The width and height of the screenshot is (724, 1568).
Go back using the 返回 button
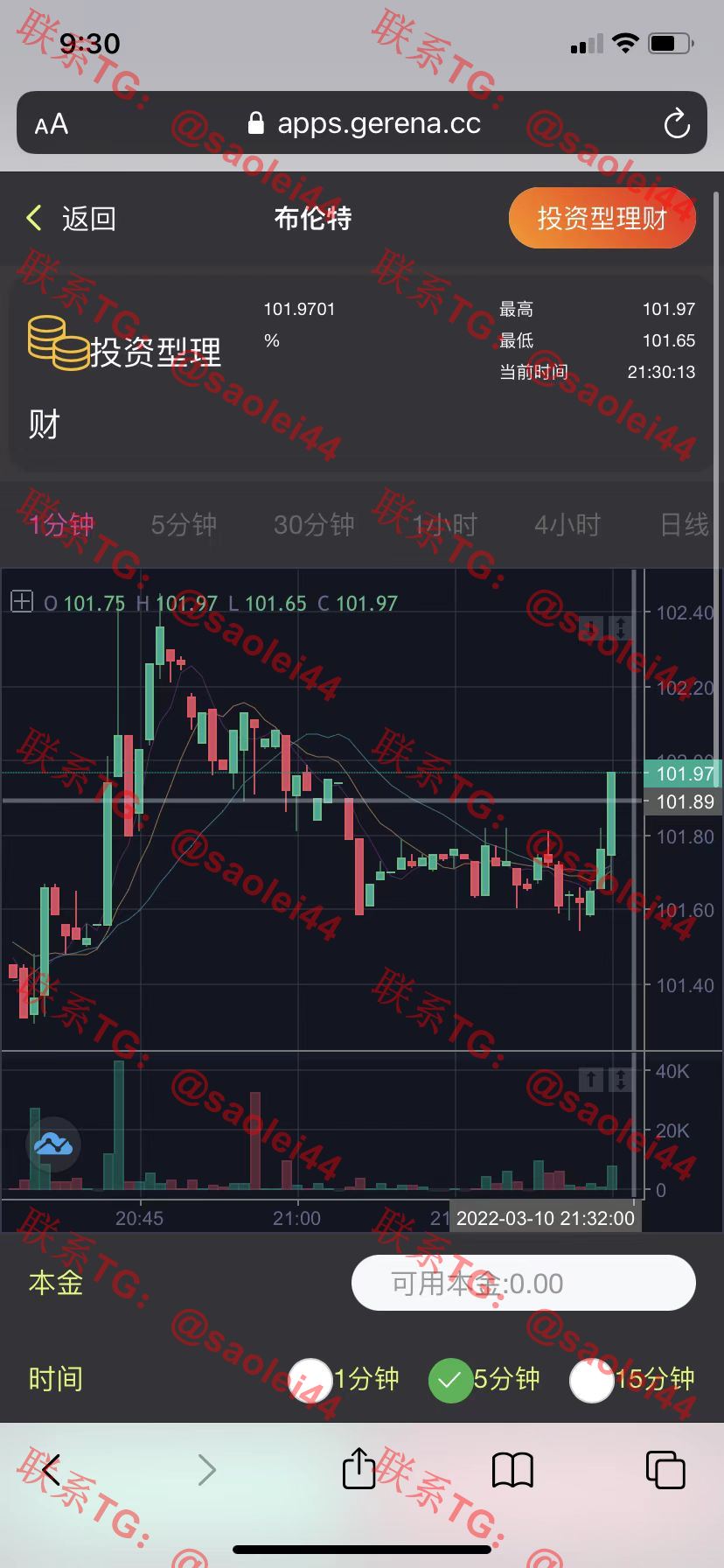point(72,218)
